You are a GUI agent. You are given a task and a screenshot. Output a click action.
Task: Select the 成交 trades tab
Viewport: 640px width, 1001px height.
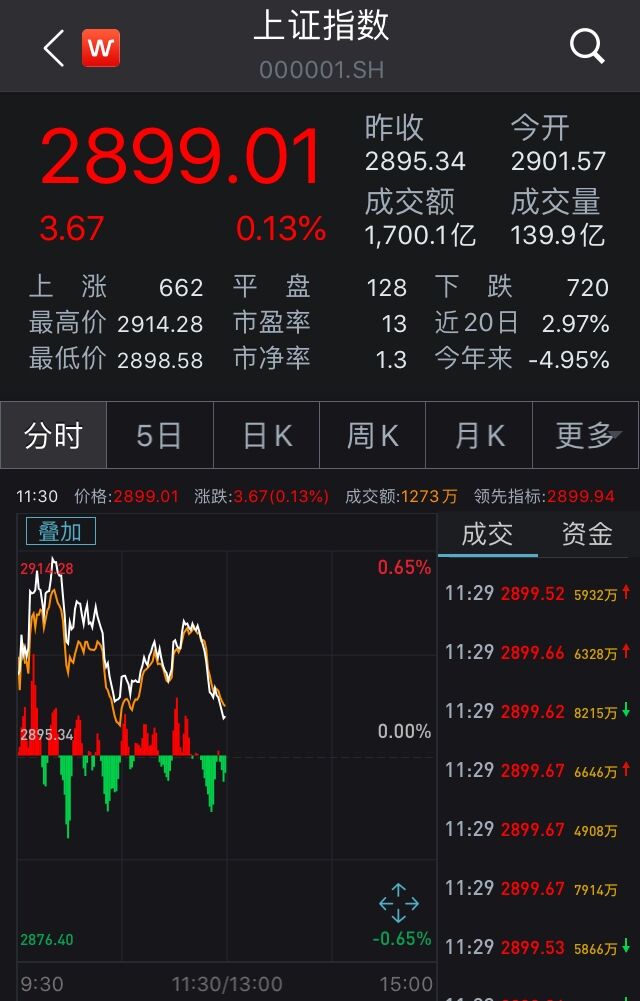pyautogui.click(x=487, y=535)
